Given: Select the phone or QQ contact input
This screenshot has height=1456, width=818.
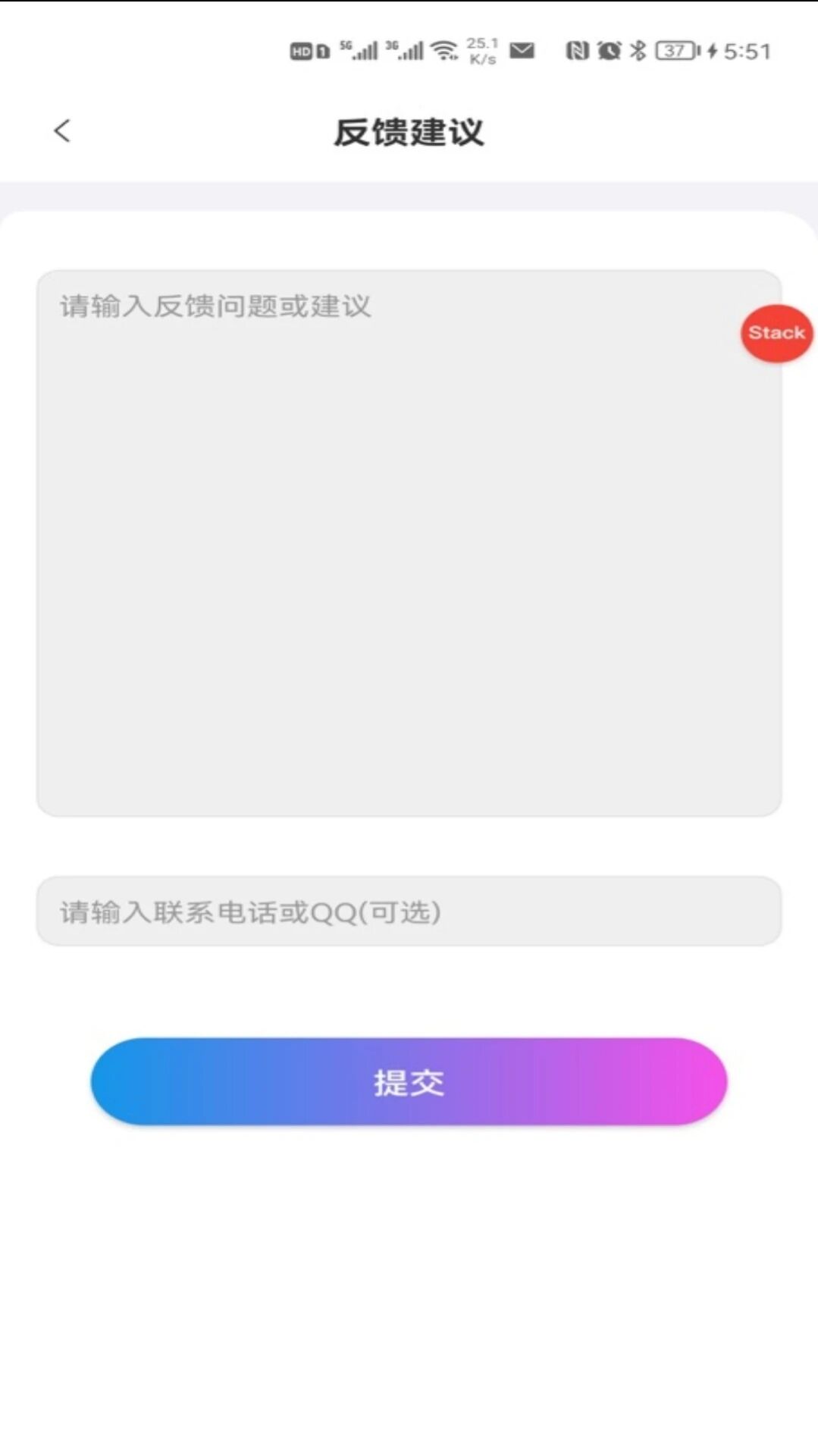Looking at the screenshot, I should tap(409, 912).
